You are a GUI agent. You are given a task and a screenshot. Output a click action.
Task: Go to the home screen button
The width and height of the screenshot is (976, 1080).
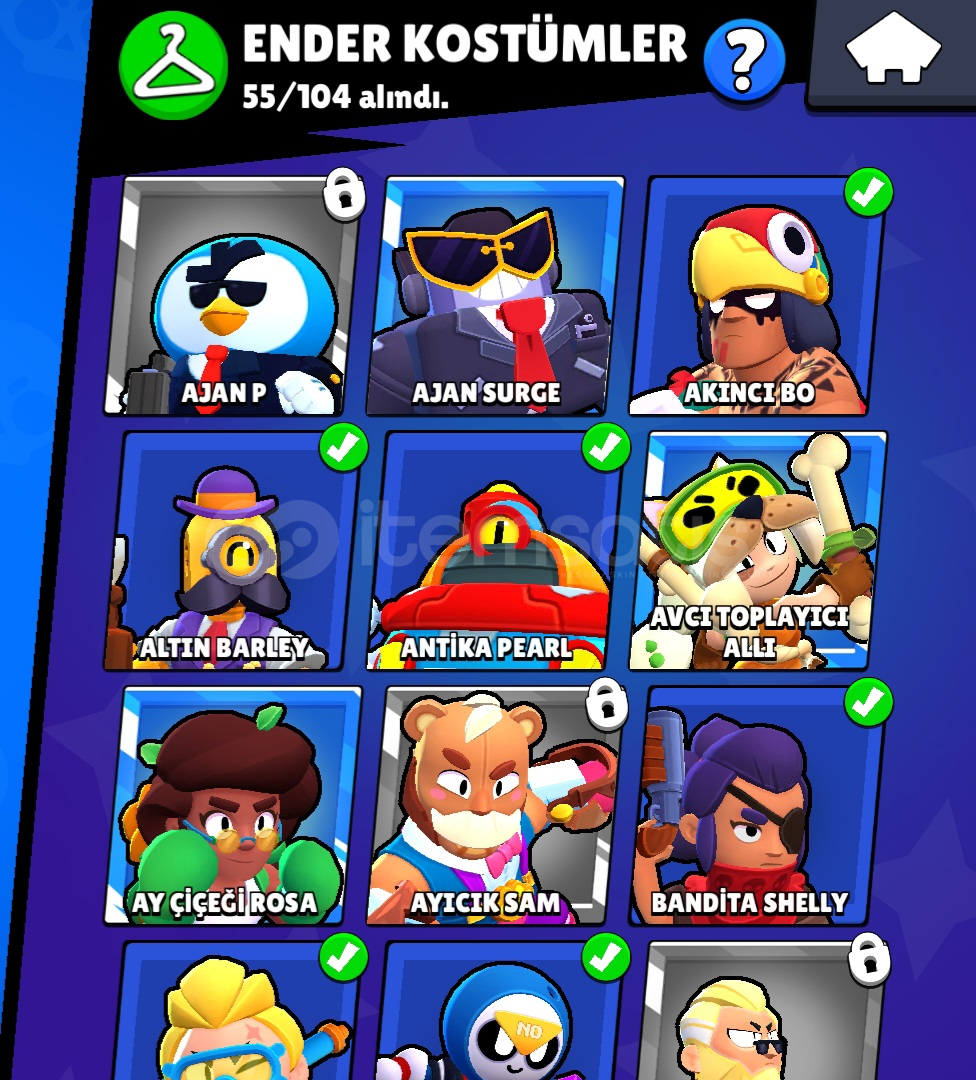(893, 50)
